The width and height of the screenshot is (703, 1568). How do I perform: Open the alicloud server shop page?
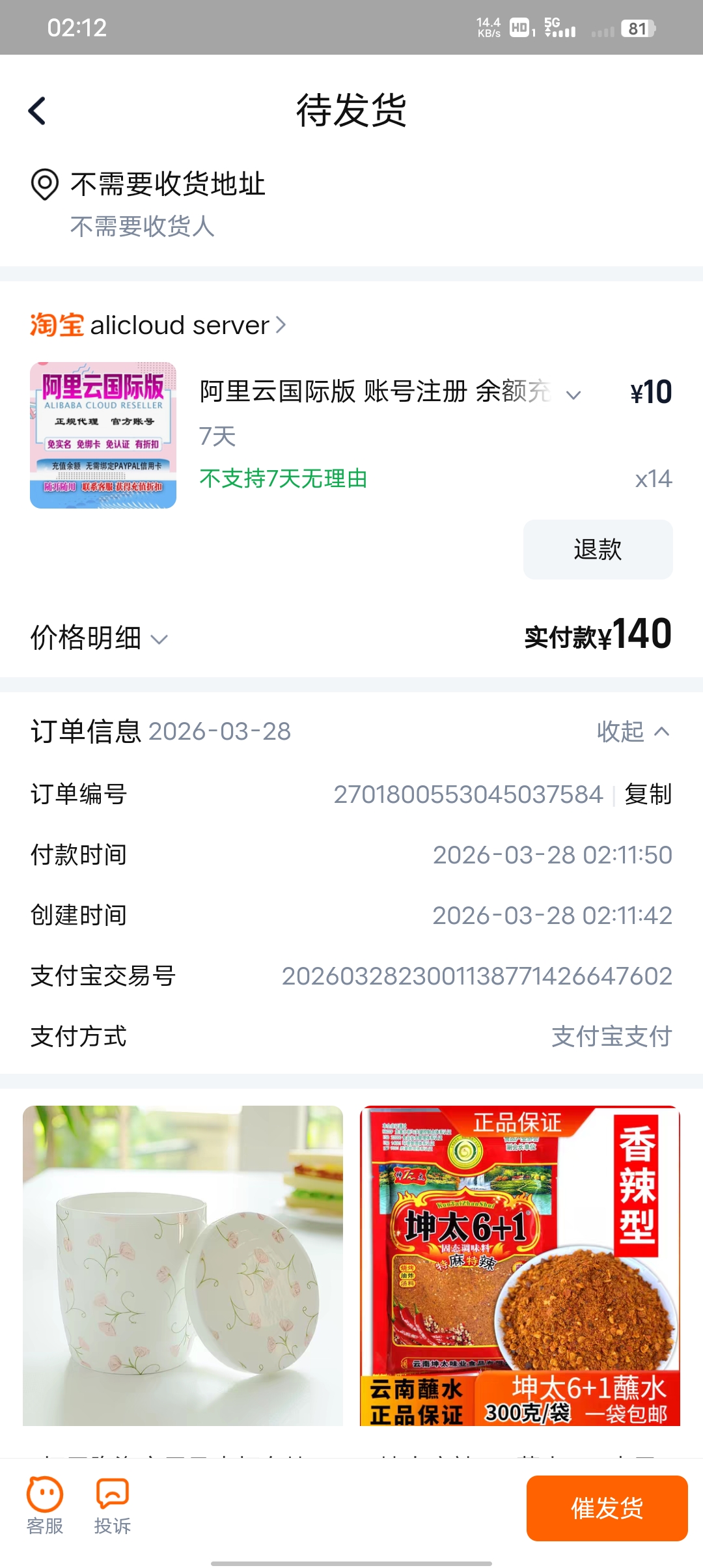pyautogui.click(x=180, y=325)
